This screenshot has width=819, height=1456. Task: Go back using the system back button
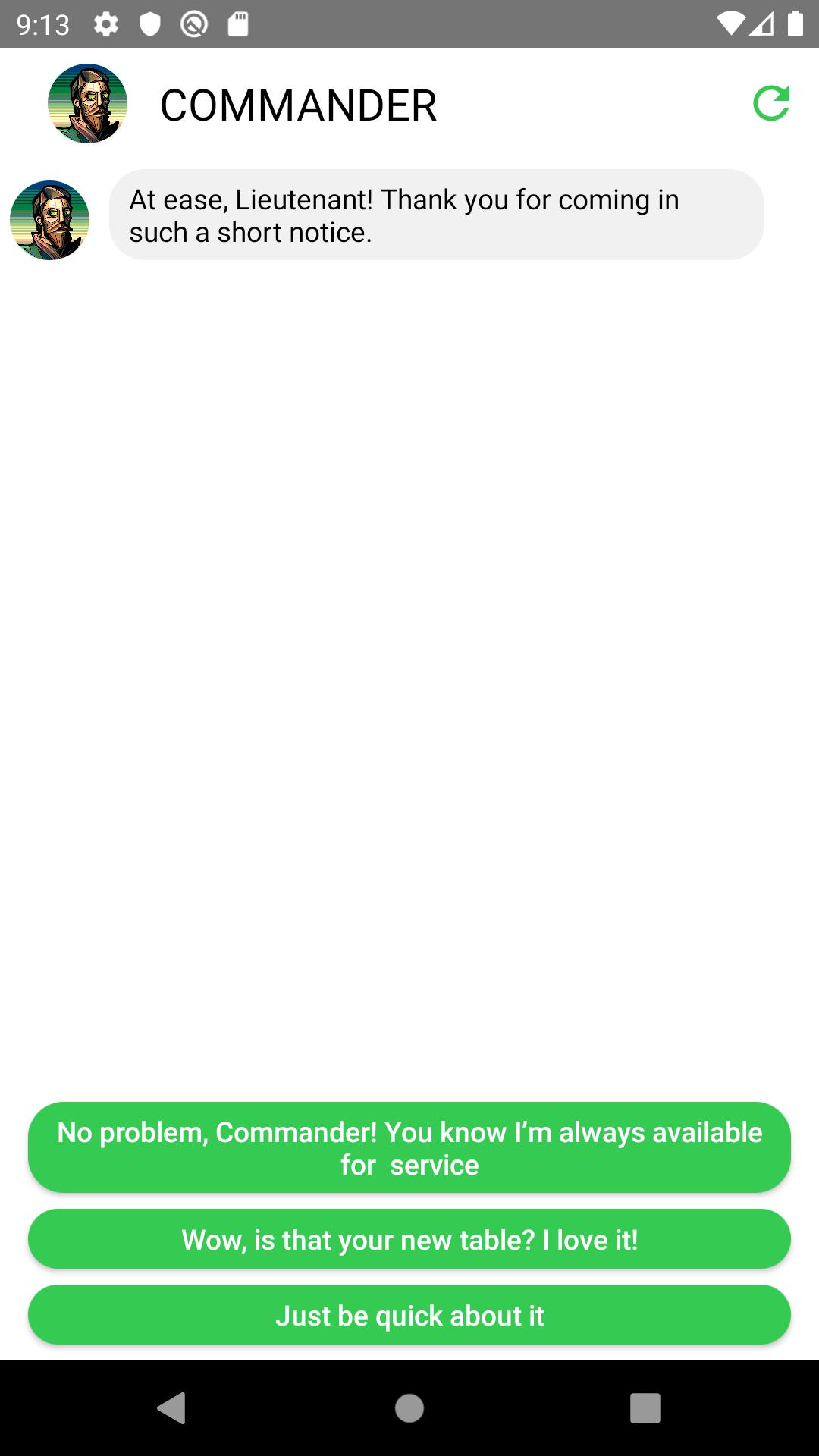(172, 1408)
